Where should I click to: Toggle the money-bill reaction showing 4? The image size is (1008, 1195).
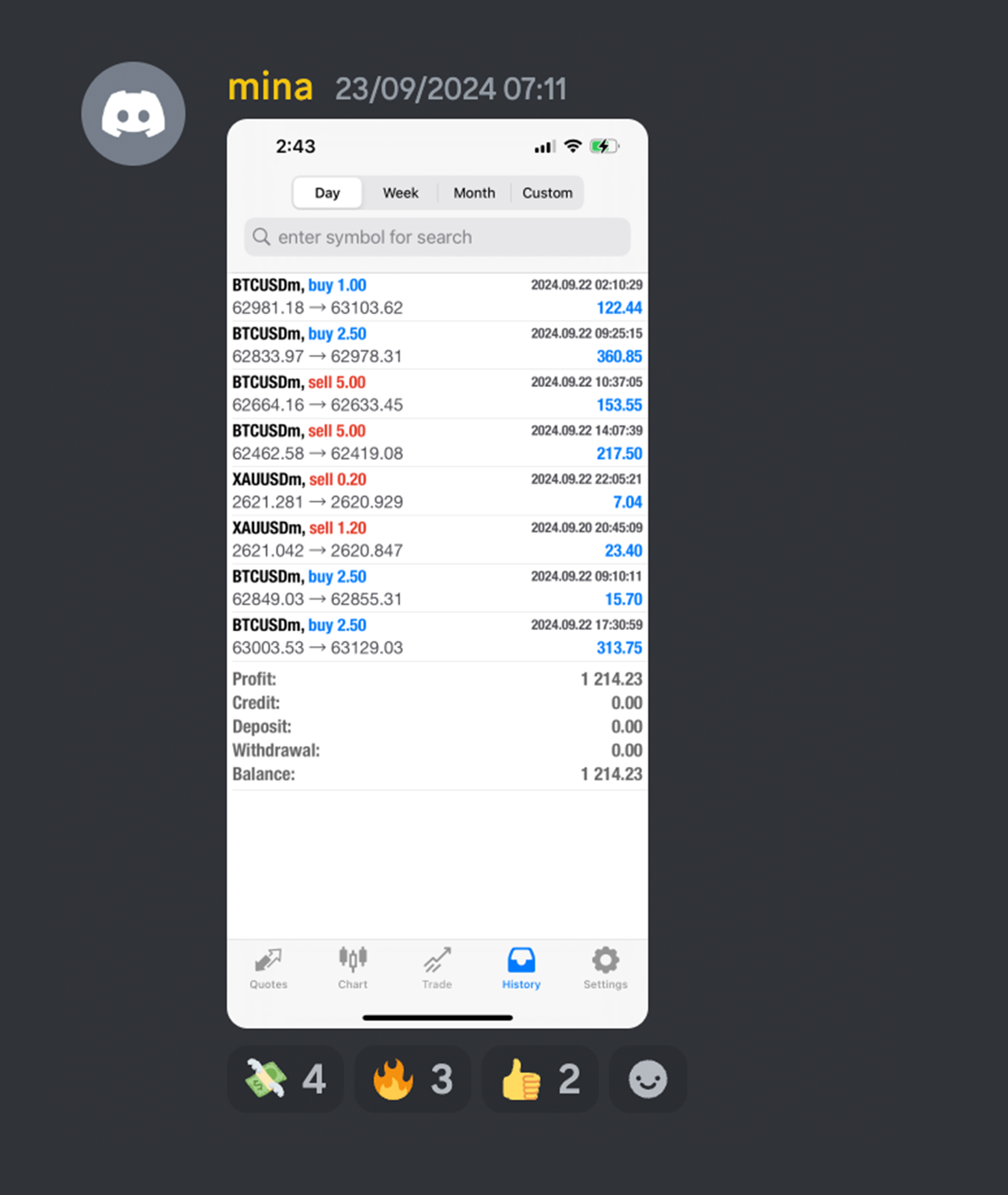[x=286, y=1079]
